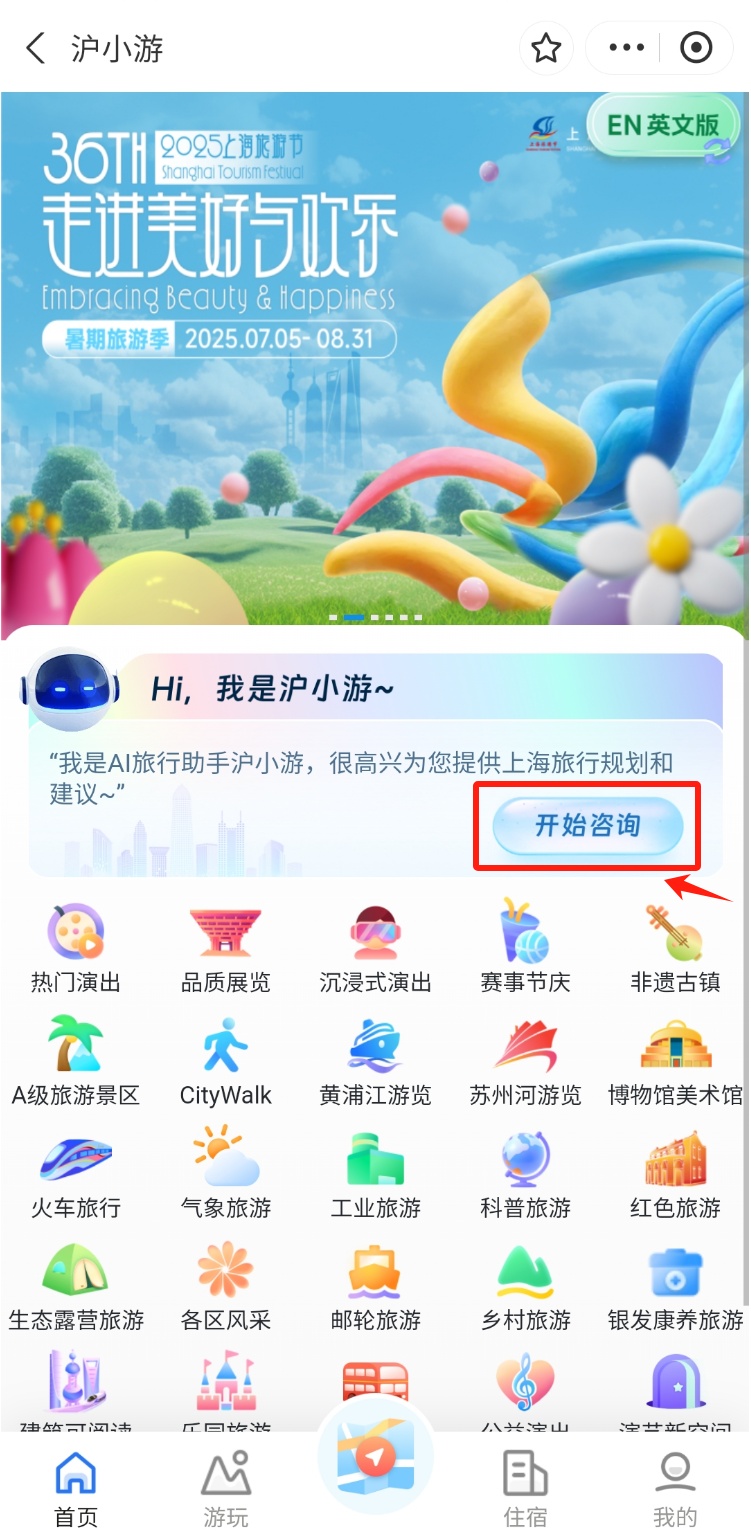Switch to 游玩 tab
The height and width of the screenshot is (1539, 751).
pyautogui.click(x=226, y=1490)
